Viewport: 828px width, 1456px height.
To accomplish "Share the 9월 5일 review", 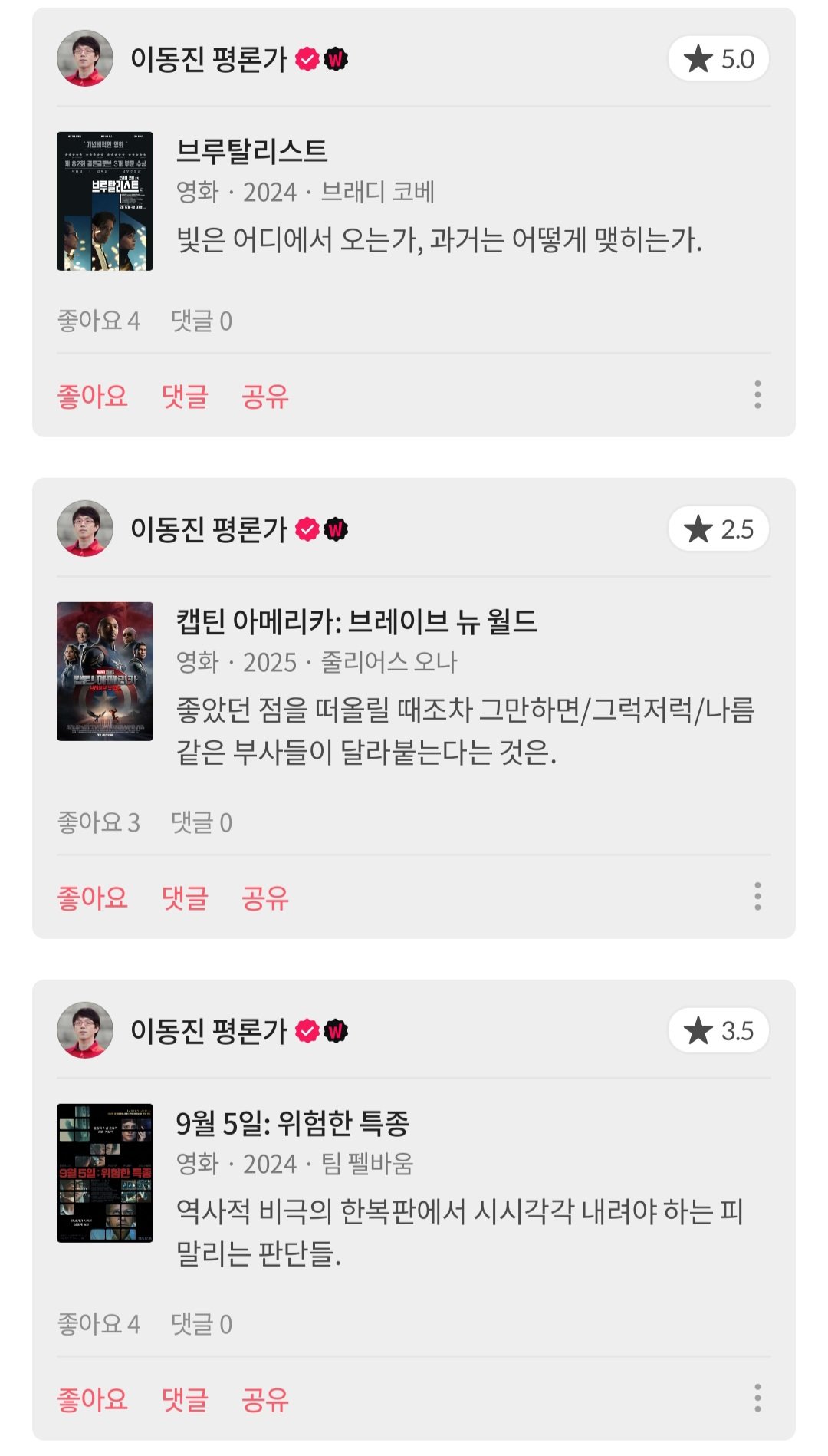I will 264,1399.
